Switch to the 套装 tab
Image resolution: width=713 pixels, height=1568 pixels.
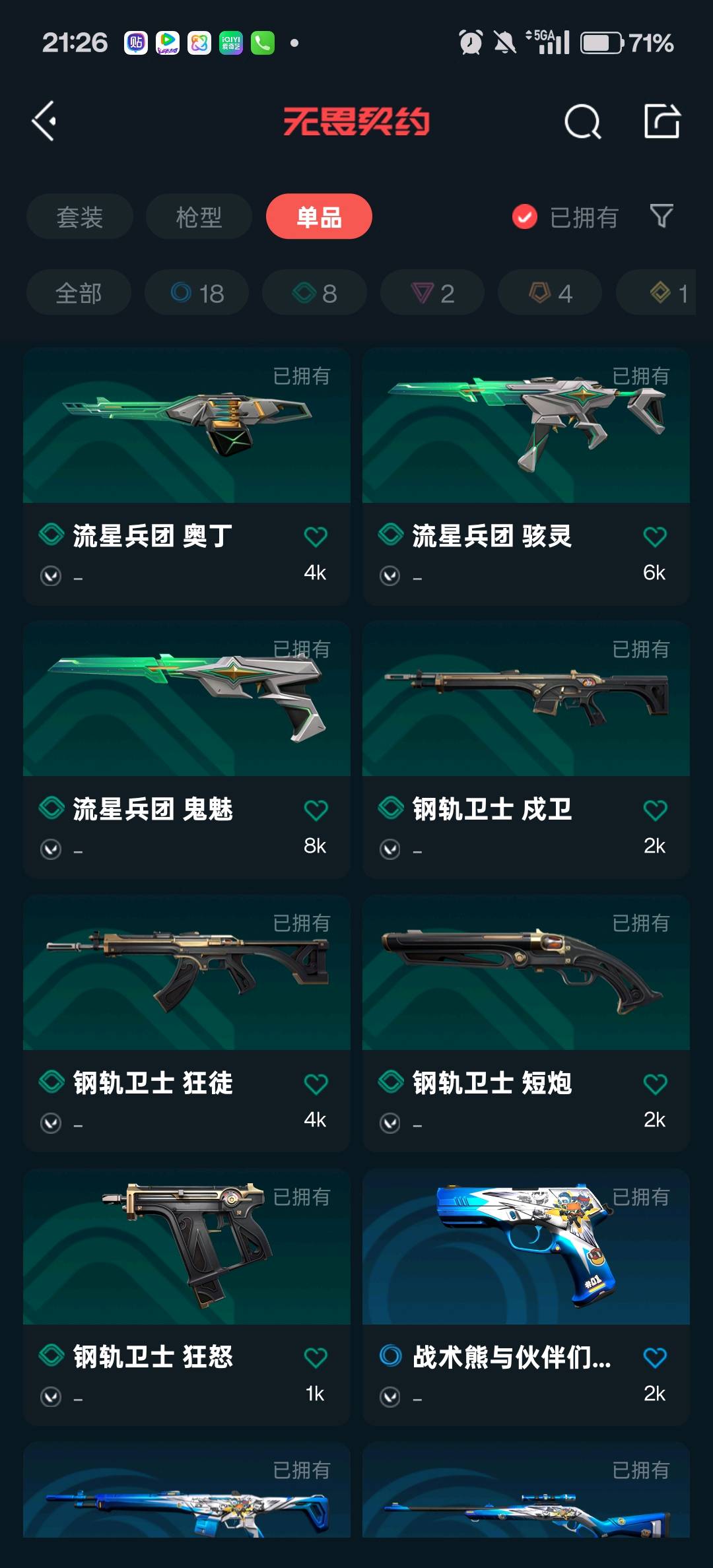(80, 216)
